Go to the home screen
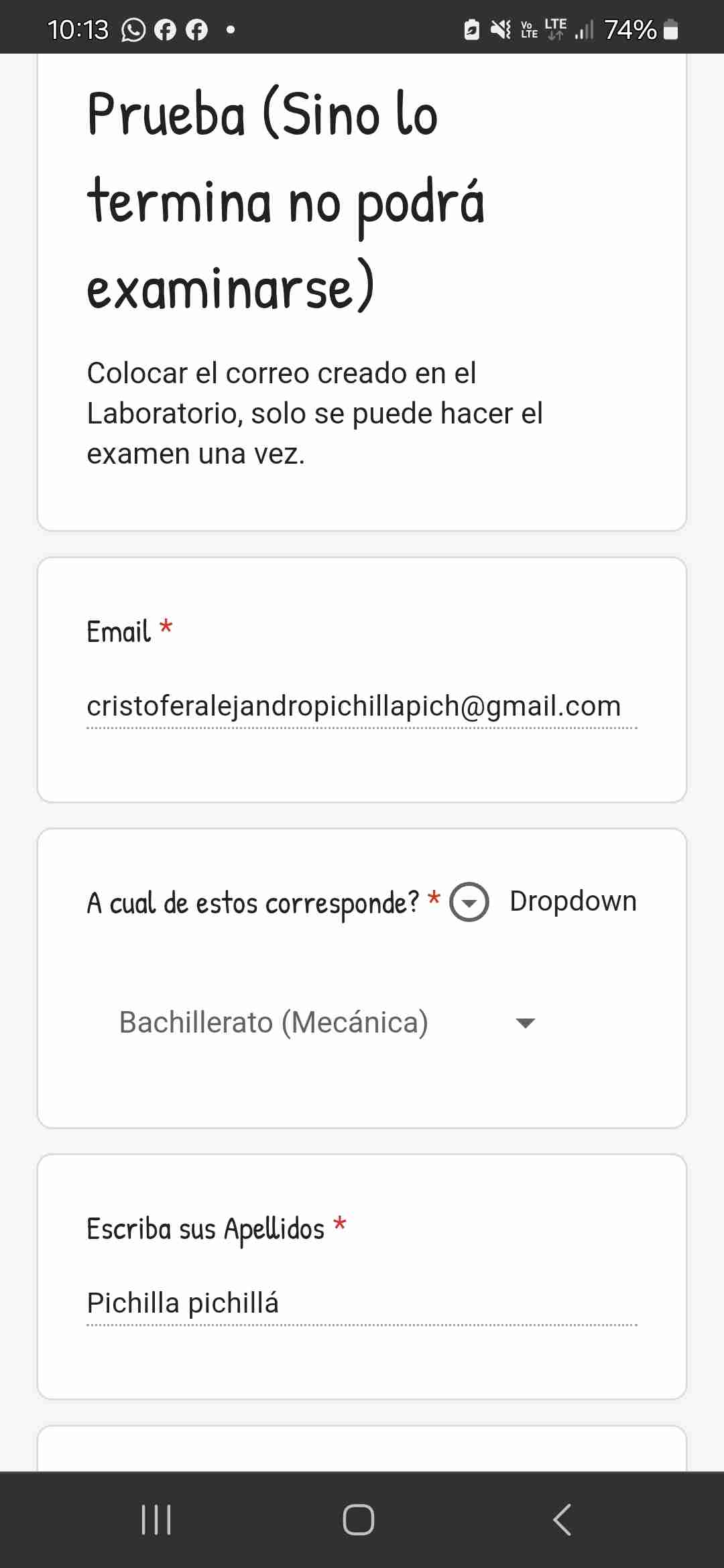Screen dimensions: 724x1568 tap(359, 1520)
